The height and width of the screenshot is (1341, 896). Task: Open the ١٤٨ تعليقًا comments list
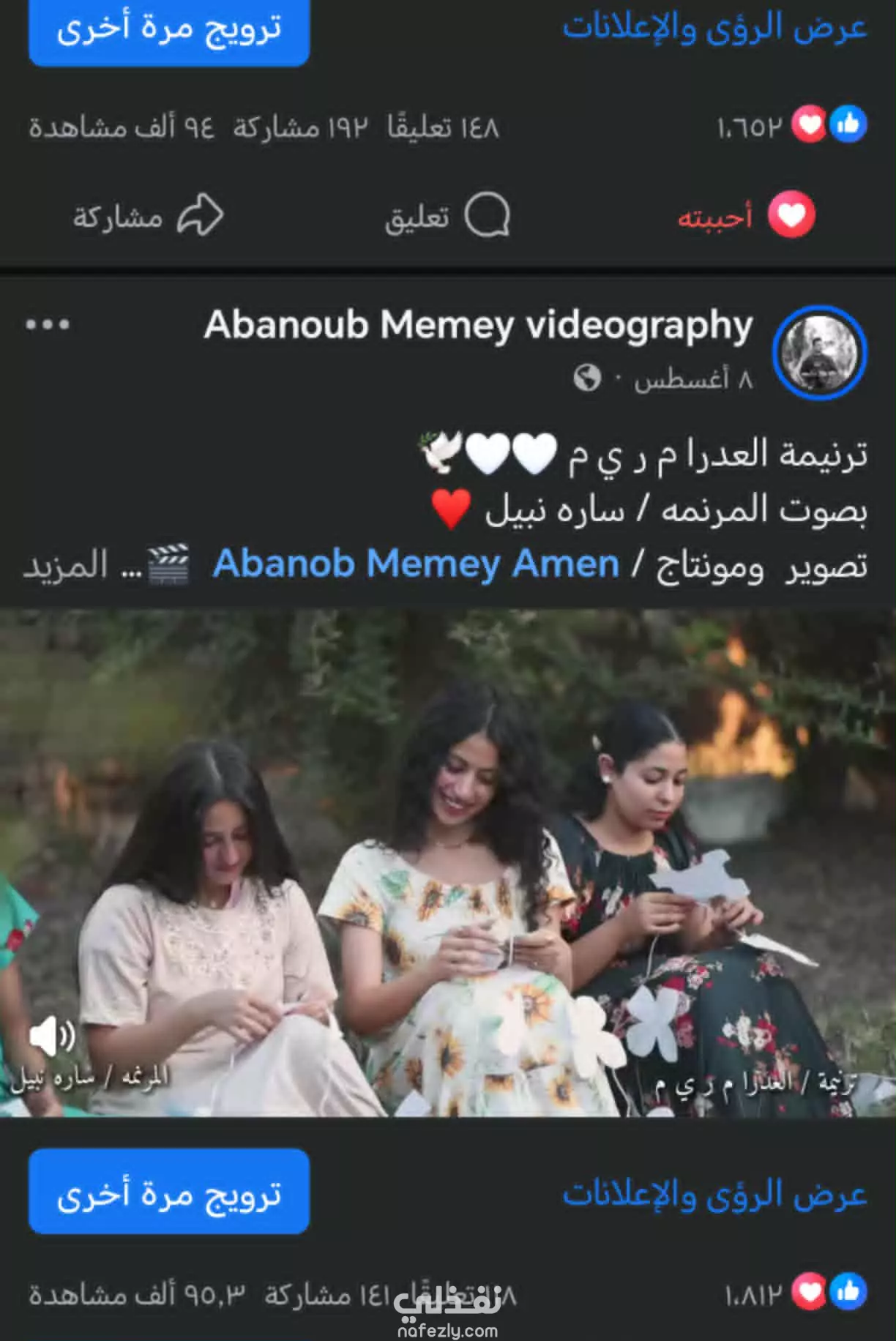[444, 128]
